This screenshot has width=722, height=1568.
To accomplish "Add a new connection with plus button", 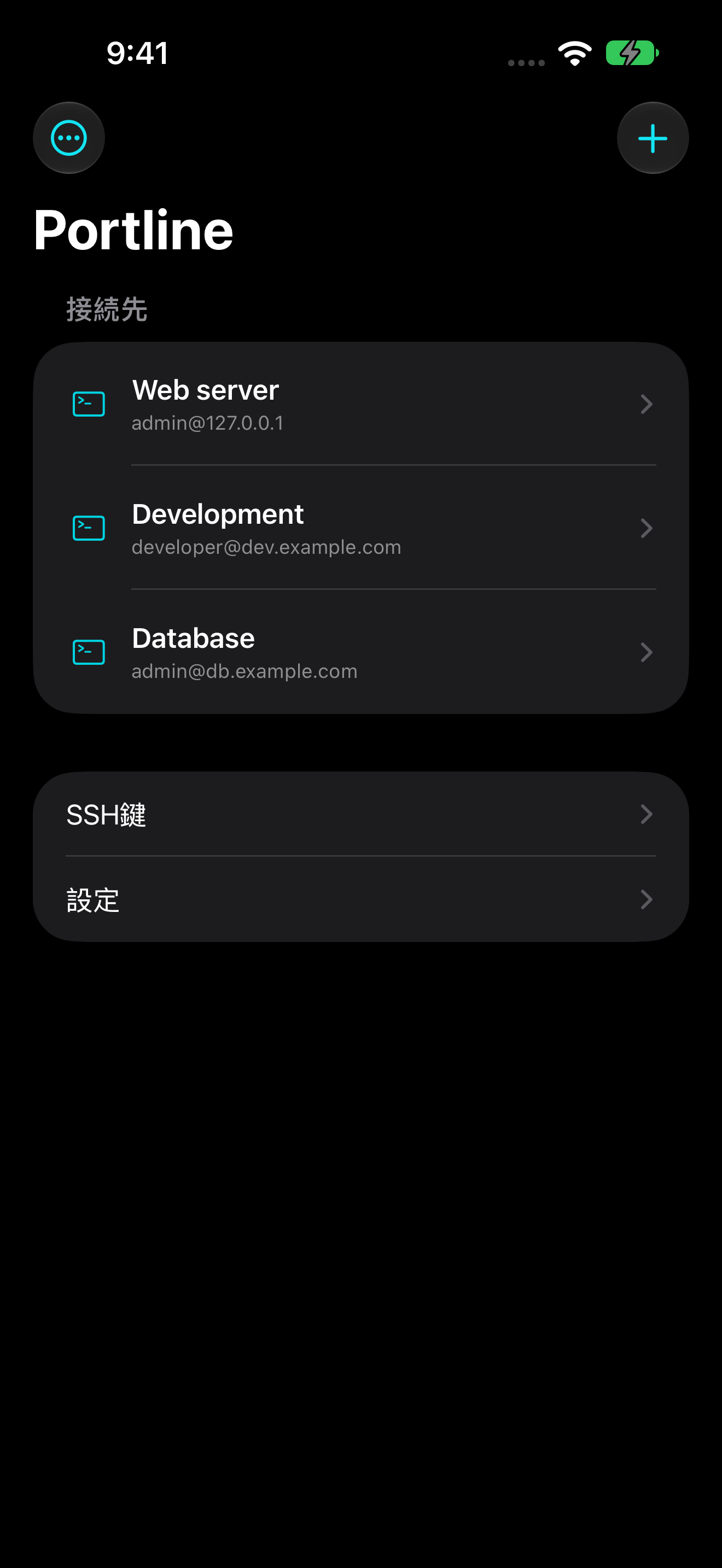I will [x=653, y=138].
